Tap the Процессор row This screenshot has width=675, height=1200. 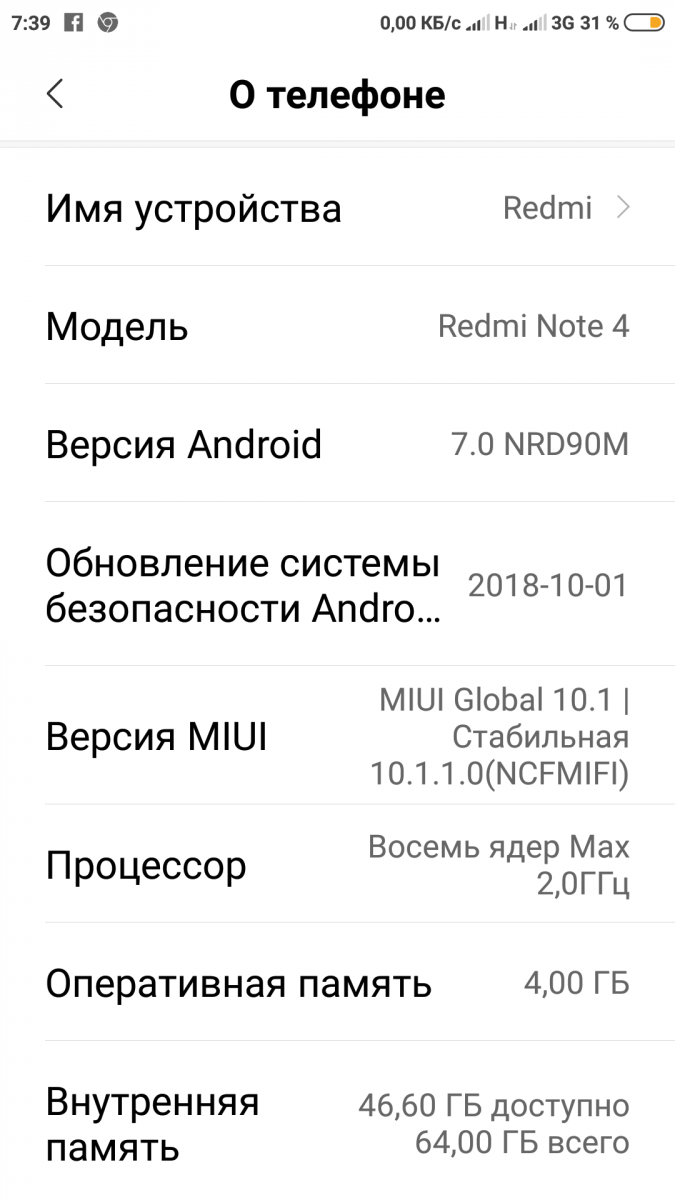click(x=337, y=864)
